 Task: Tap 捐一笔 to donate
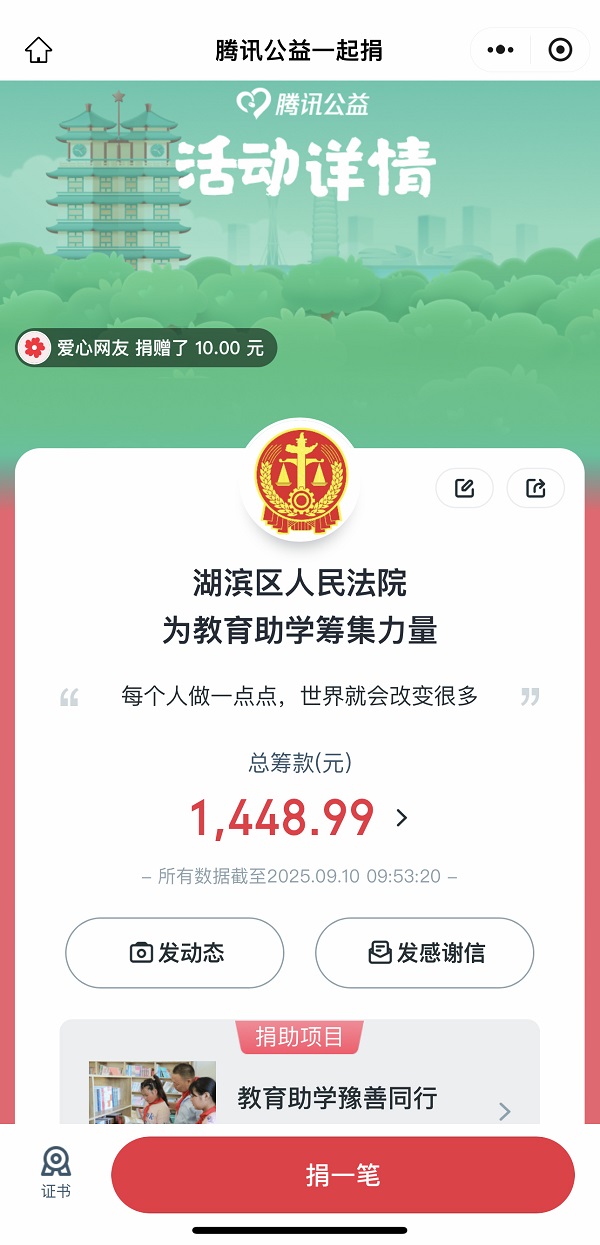pyautogui.click(x=343, y=1175)
